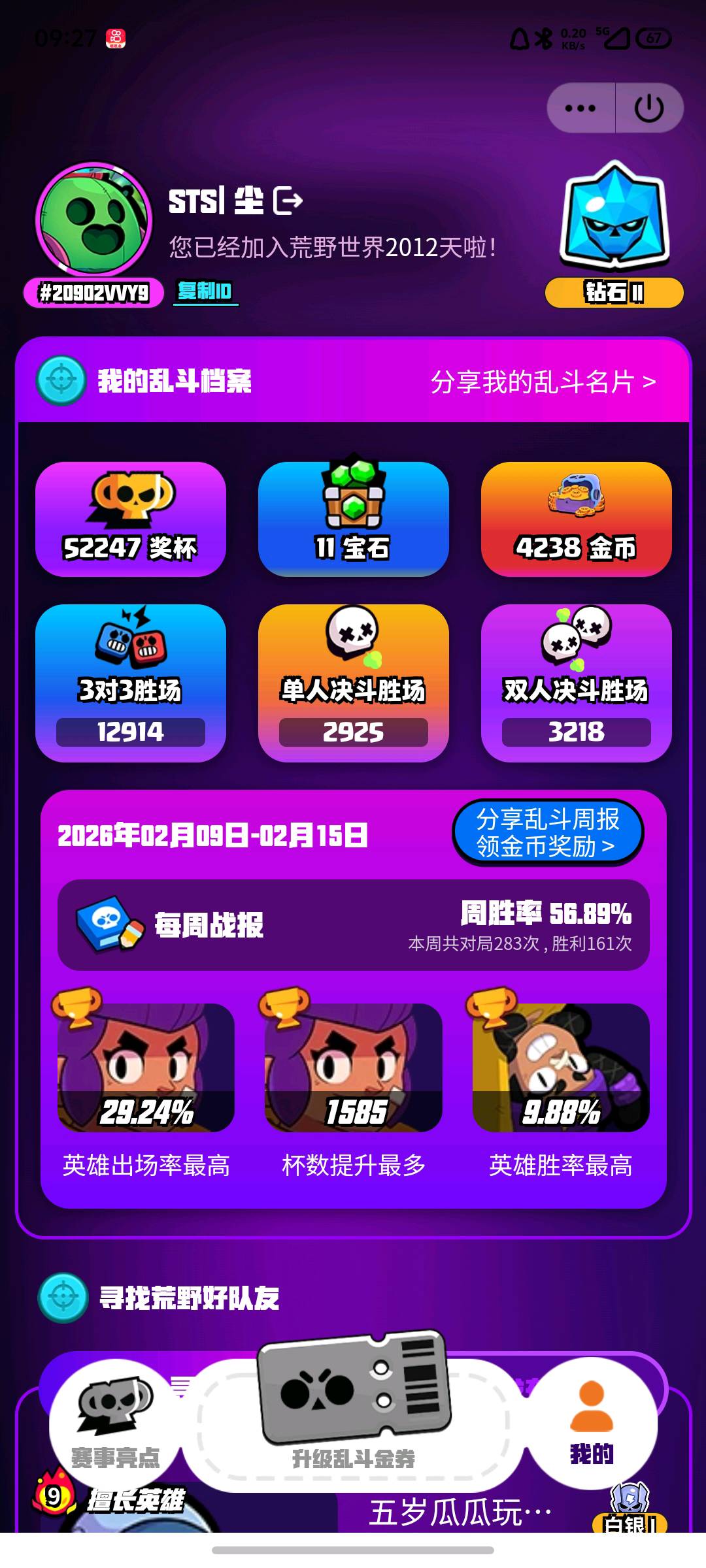Open the 每周战报 weekly report card
This screenshot has height=1568, width=706.
(x=353, y=925)
